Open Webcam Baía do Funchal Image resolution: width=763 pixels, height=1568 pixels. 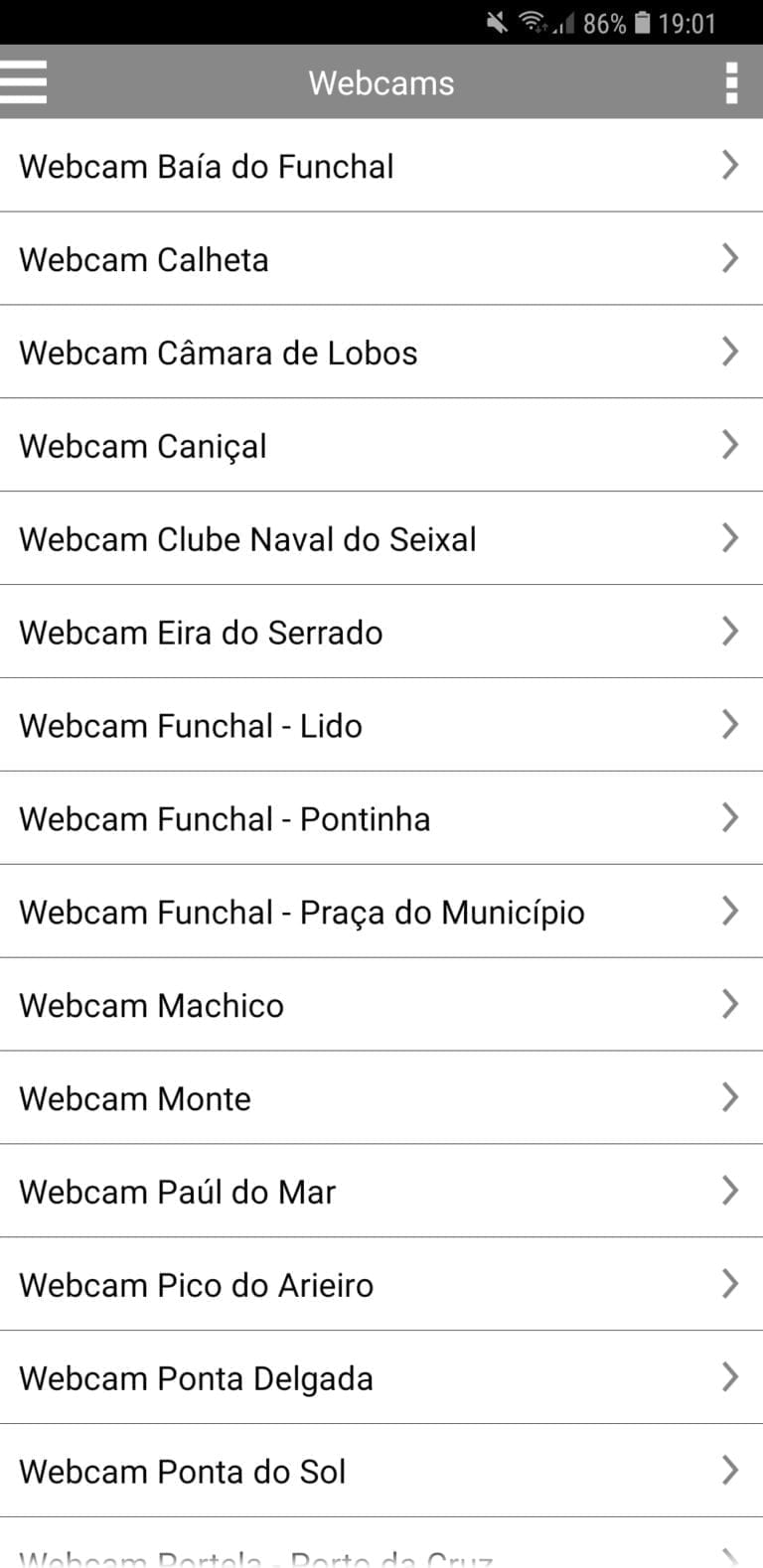[x=381, y=165]
